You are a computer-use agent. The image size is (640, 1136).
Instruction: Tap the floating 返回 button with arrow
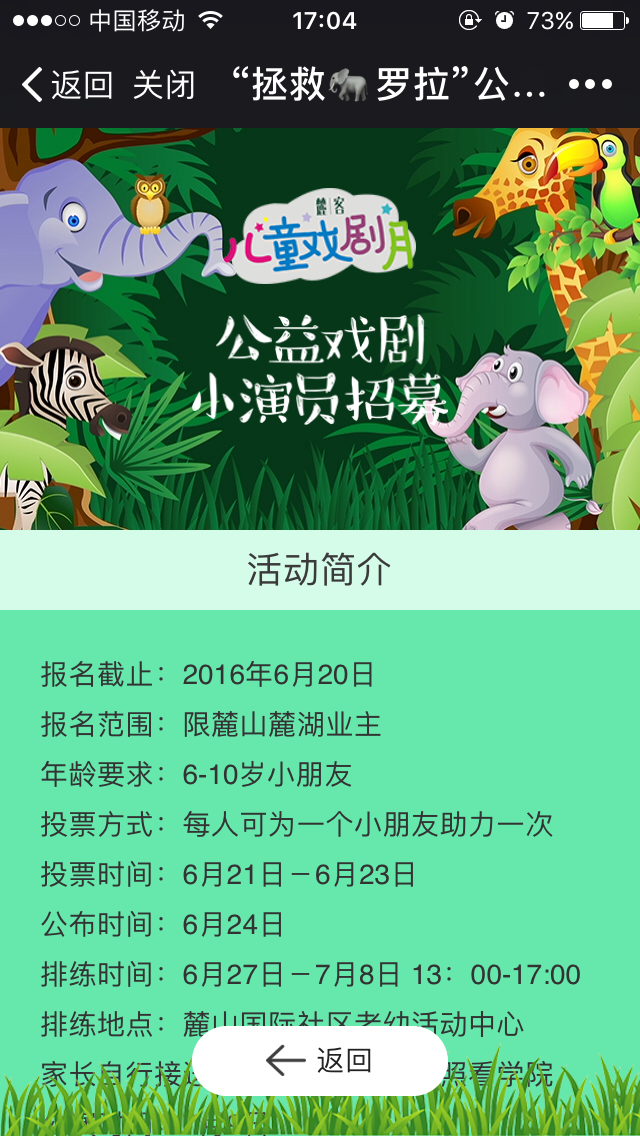pos(320,1060)
